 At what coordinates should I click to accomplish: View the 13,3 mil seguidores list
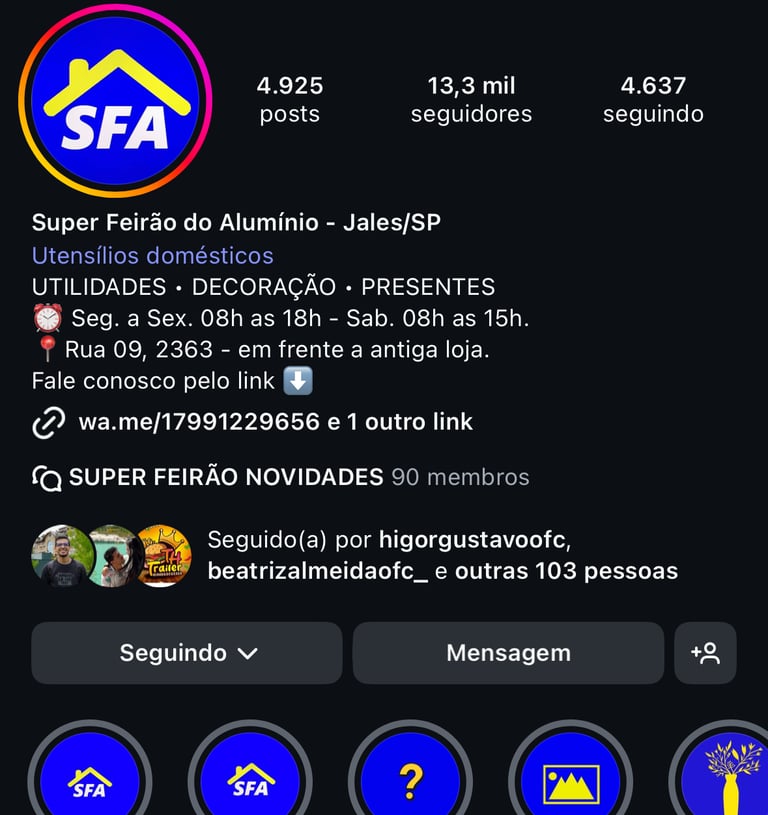pos(471,100)
